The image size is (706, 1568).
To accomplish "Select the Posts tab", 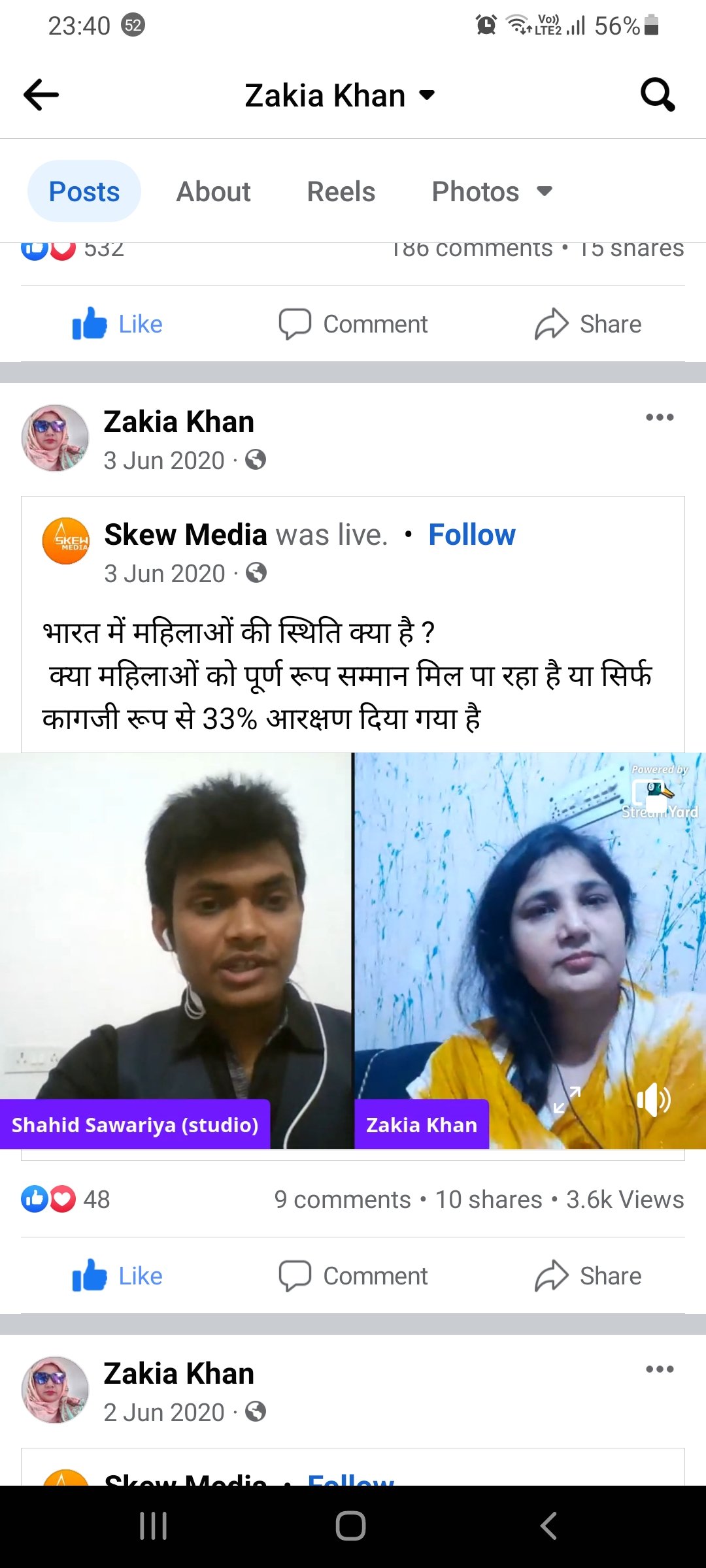I will [x=84, y=191].
